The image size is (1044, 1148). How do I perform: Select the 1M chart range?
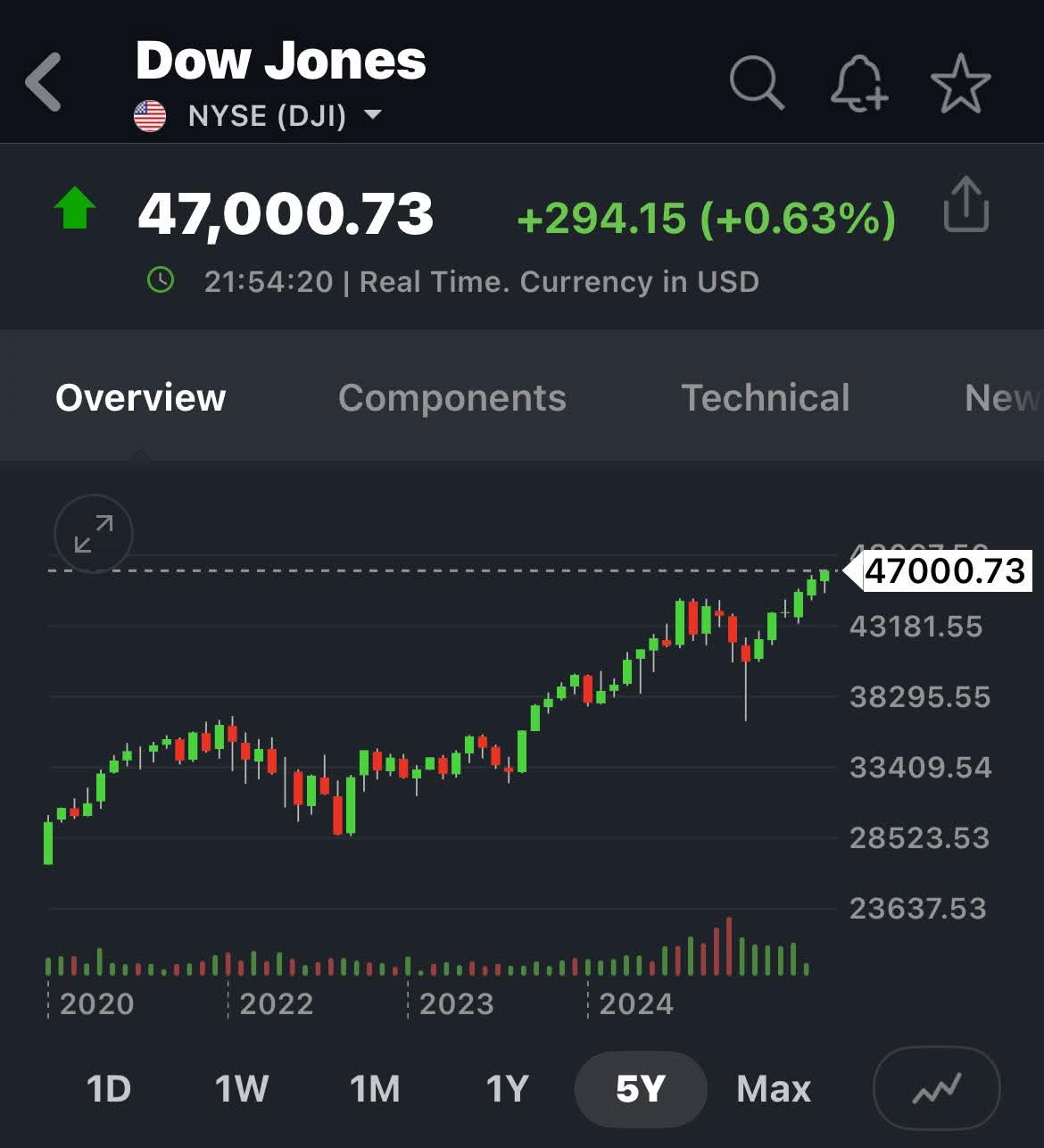coord(375,1089)
